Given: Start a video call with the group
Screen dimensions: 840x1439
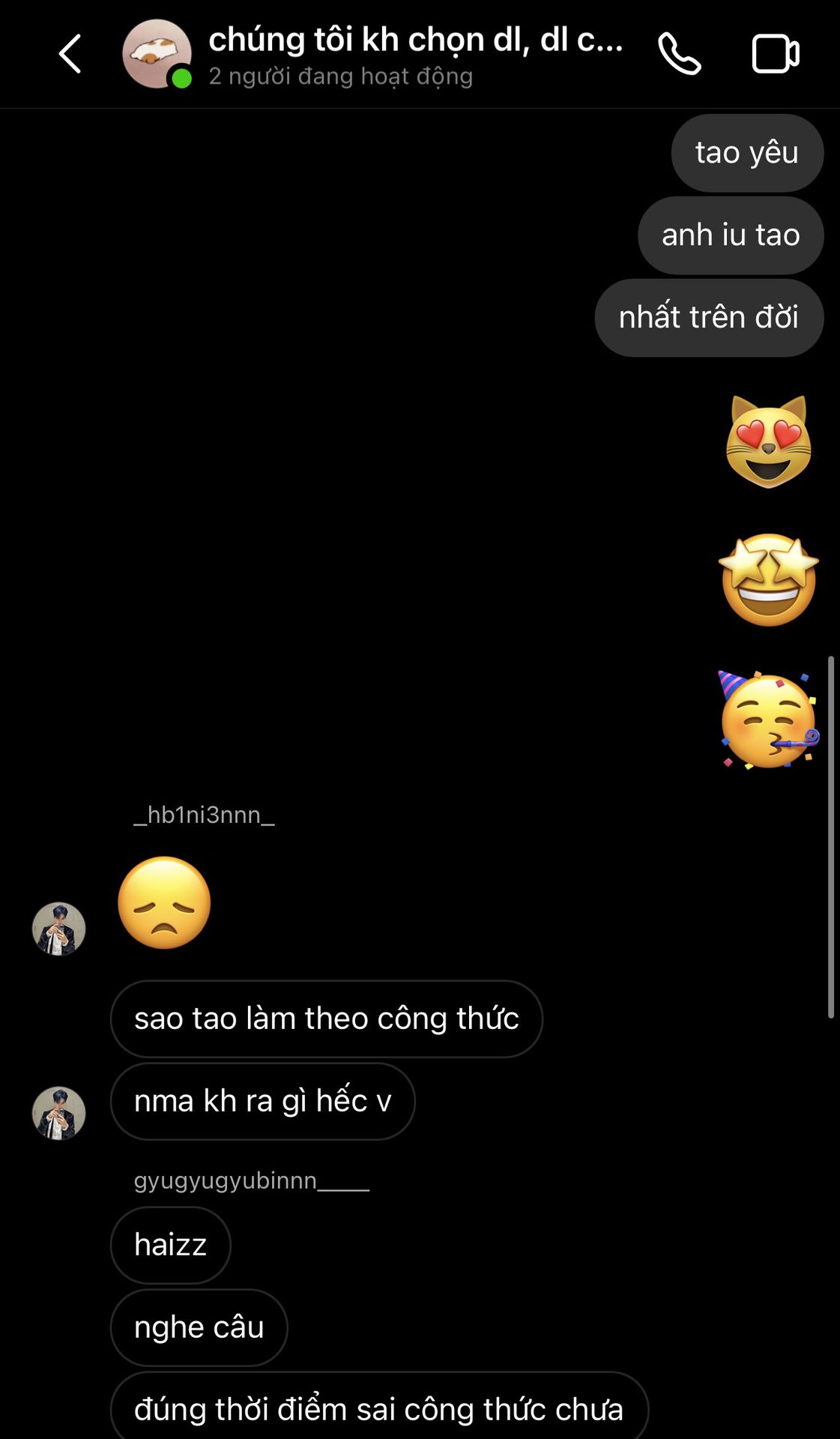Looking at the screenshot, I should (775, 54).
